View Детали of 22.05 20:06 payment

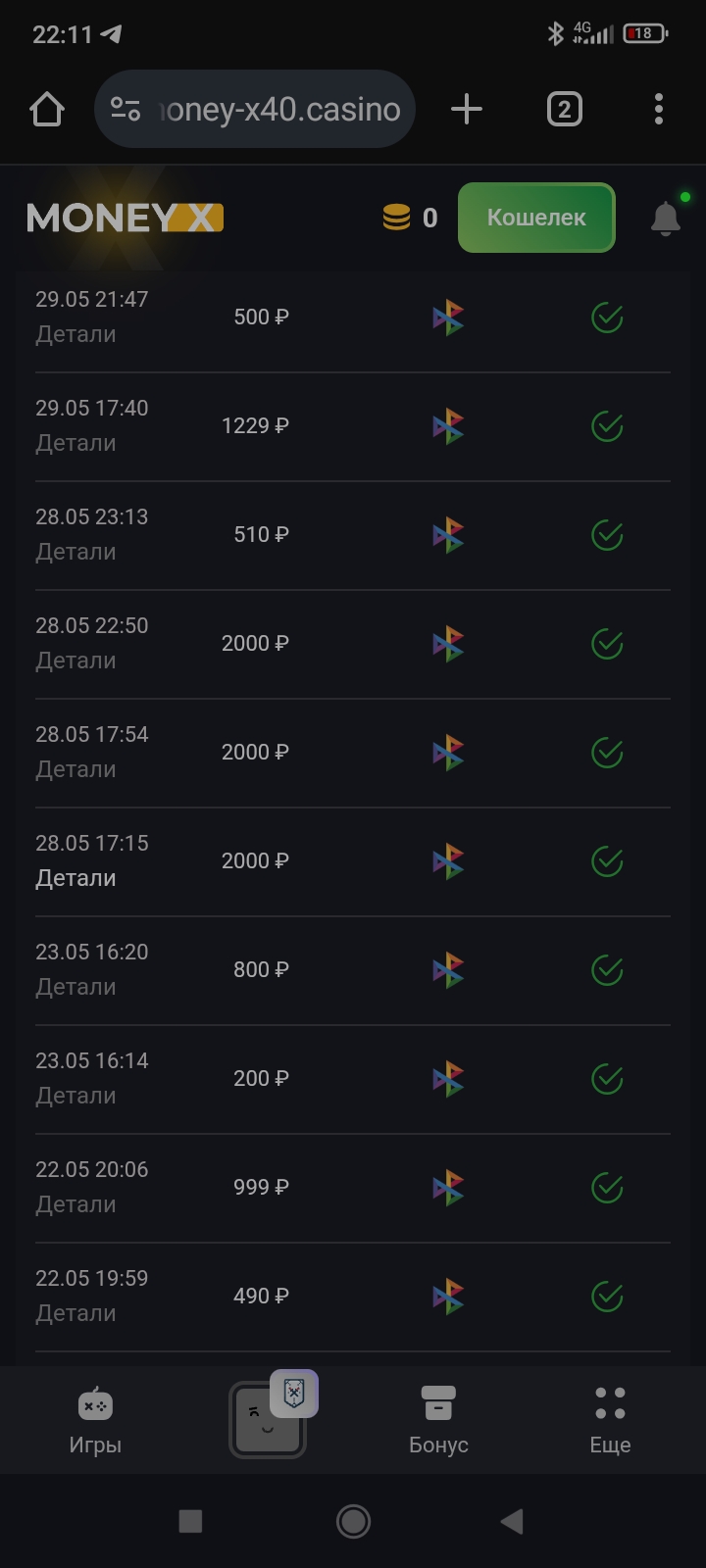pos(76,1204)
